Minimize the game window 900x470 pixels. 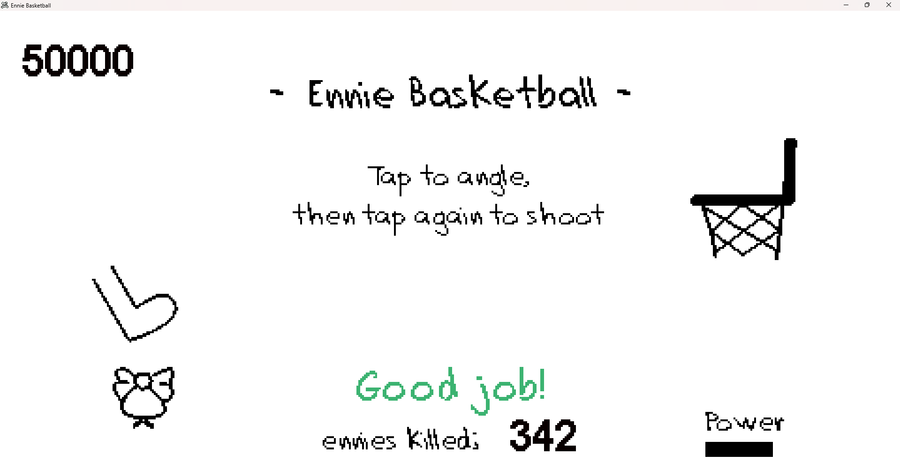tap(846, 5)
